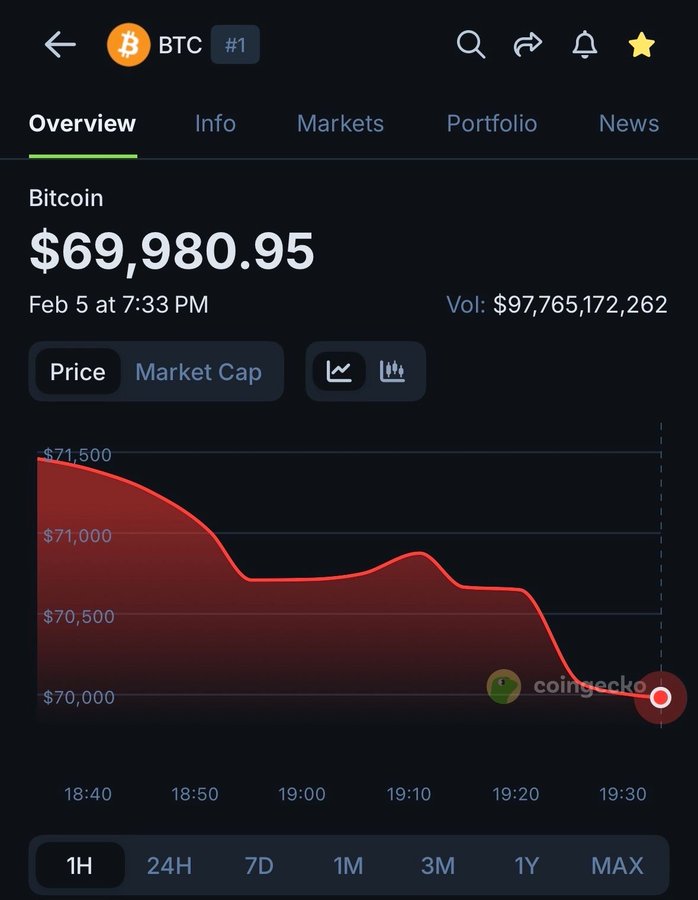Select the Overview tab
The height and width of the screenshot is (900, 698).
[82, 124]
